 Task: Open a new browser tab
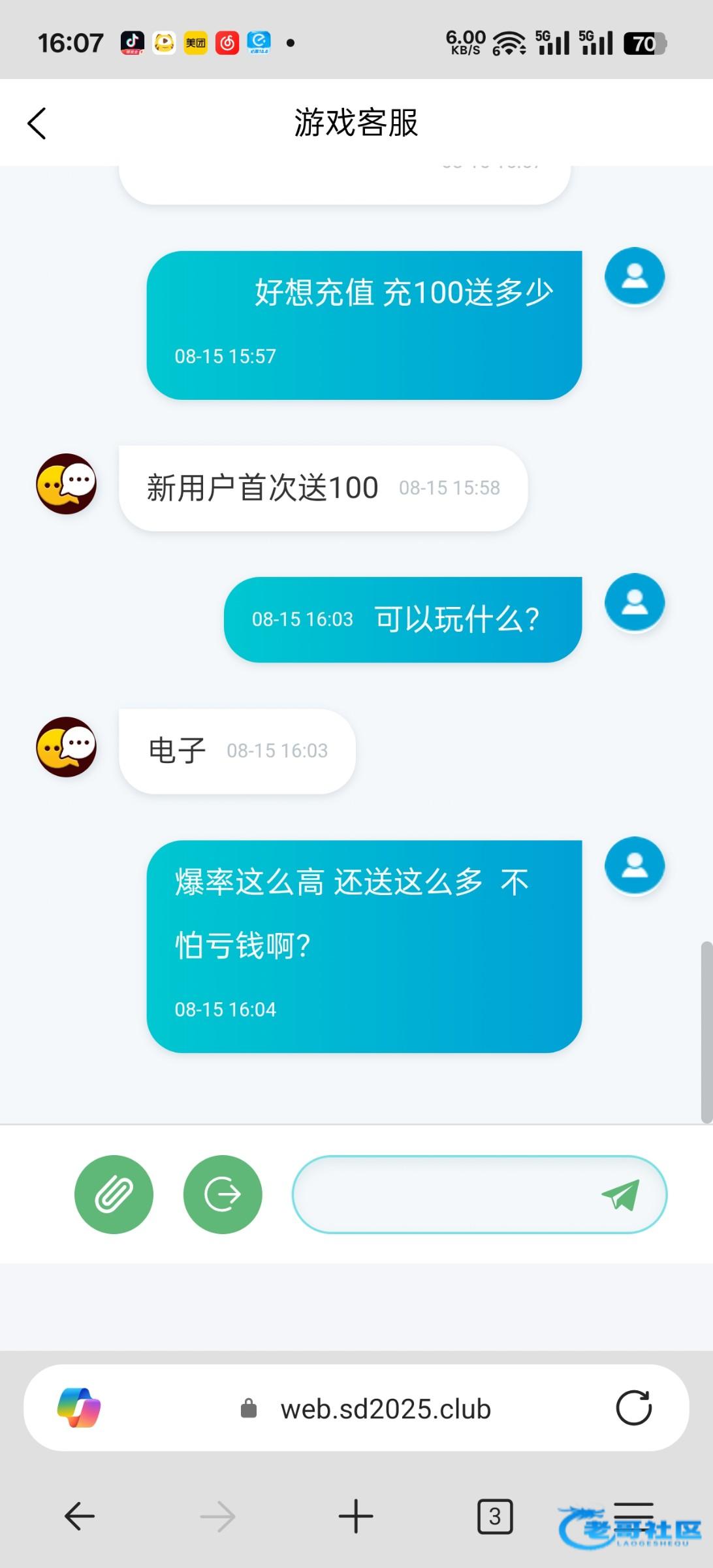356,1516
